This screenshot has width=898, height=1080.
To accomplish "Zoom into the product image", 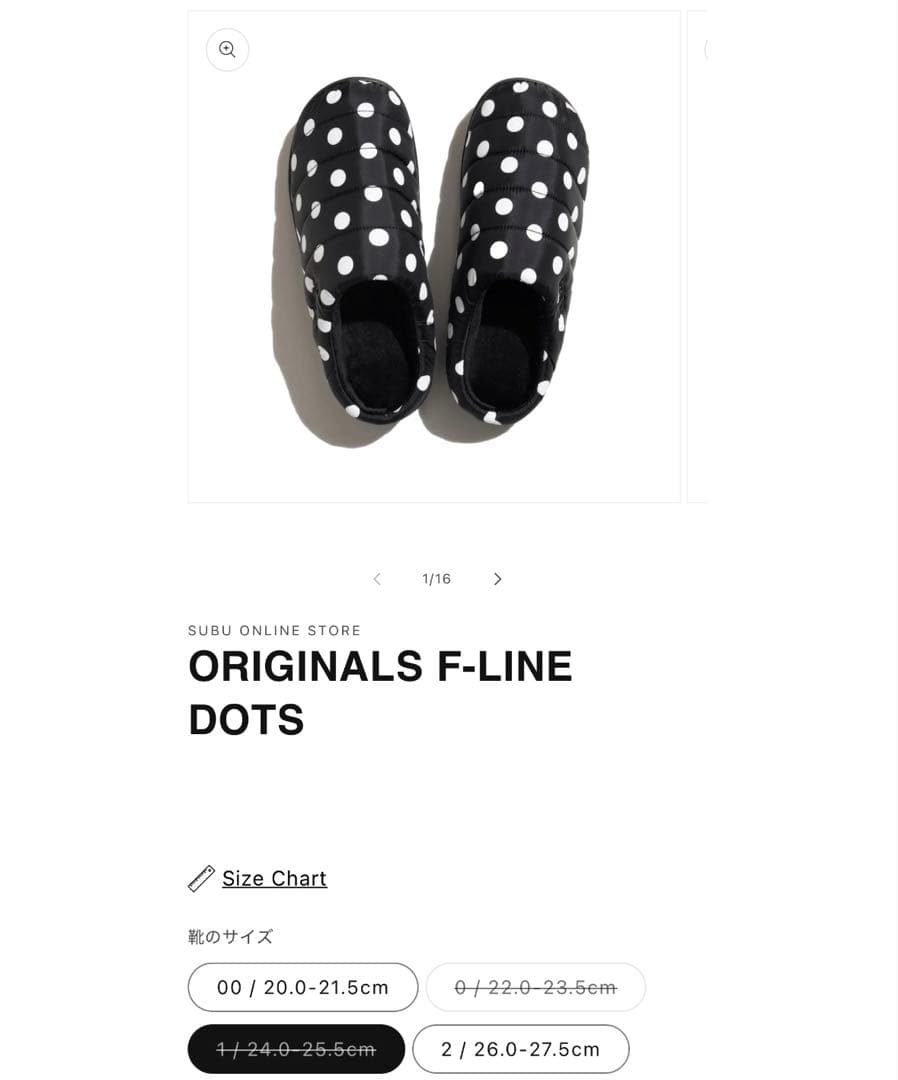I will pyautogui.click(x=227, y=50).
